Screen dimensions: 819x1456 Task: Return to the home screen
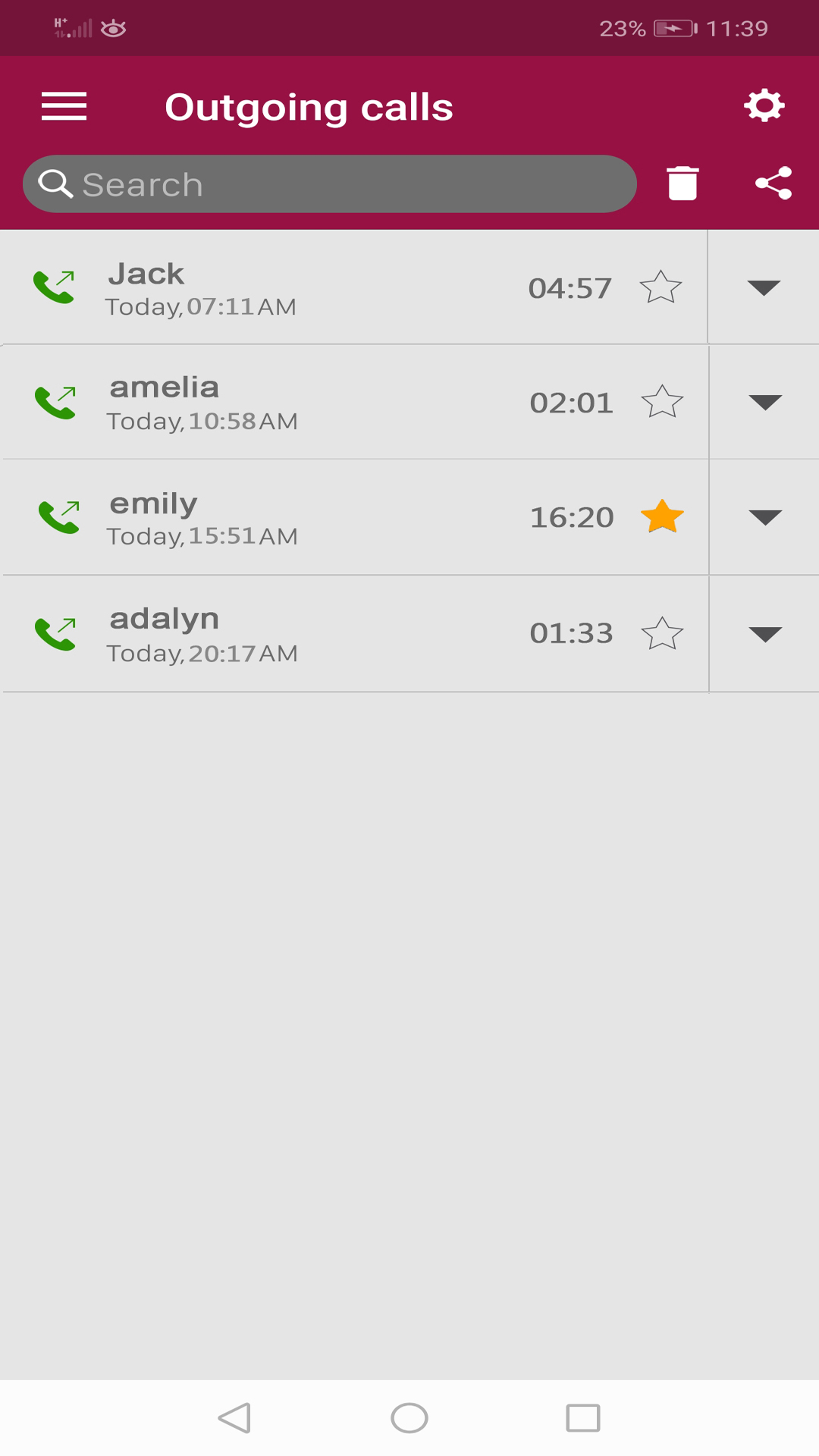(409, 1417)
